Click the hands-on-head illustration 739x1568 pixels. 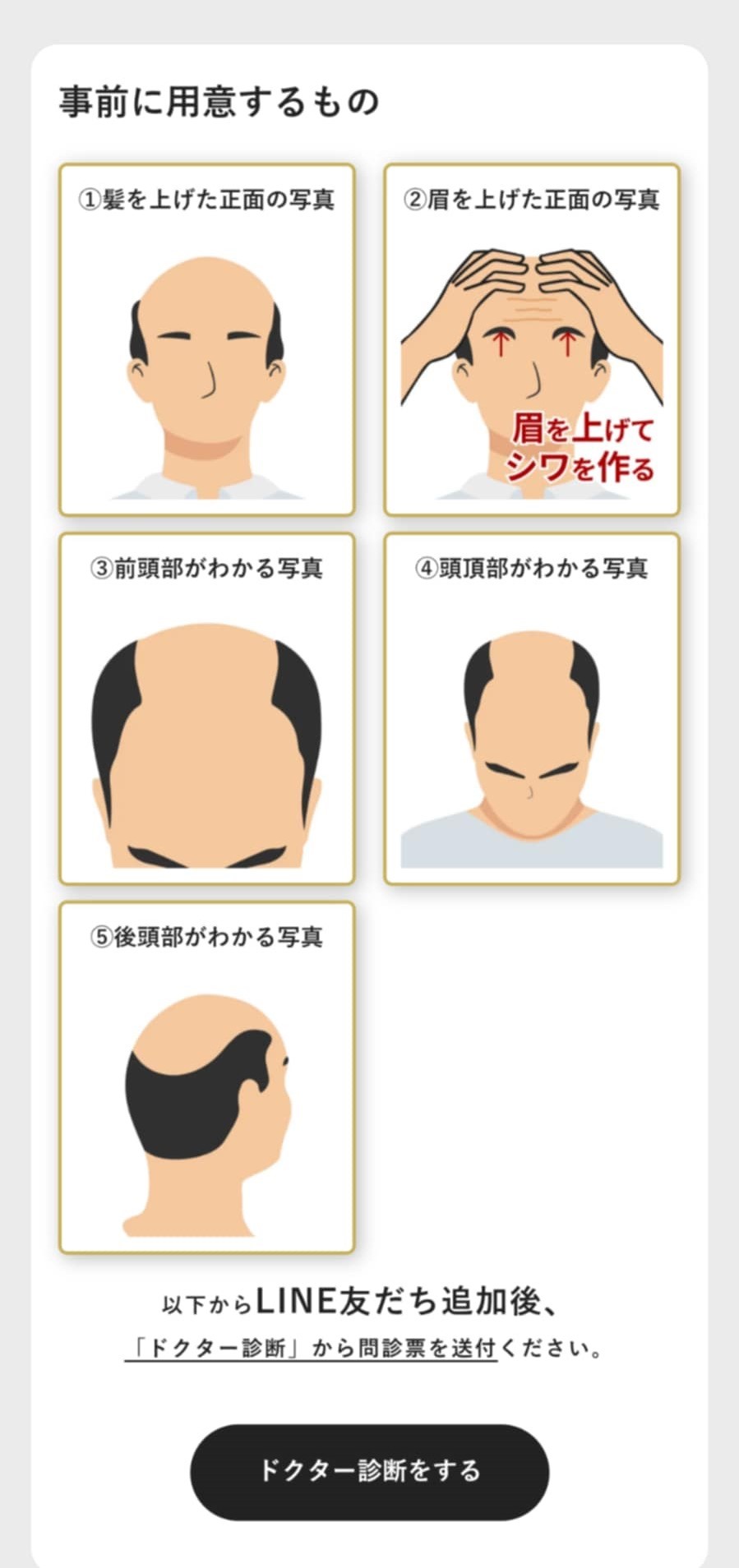pos(533,329)
